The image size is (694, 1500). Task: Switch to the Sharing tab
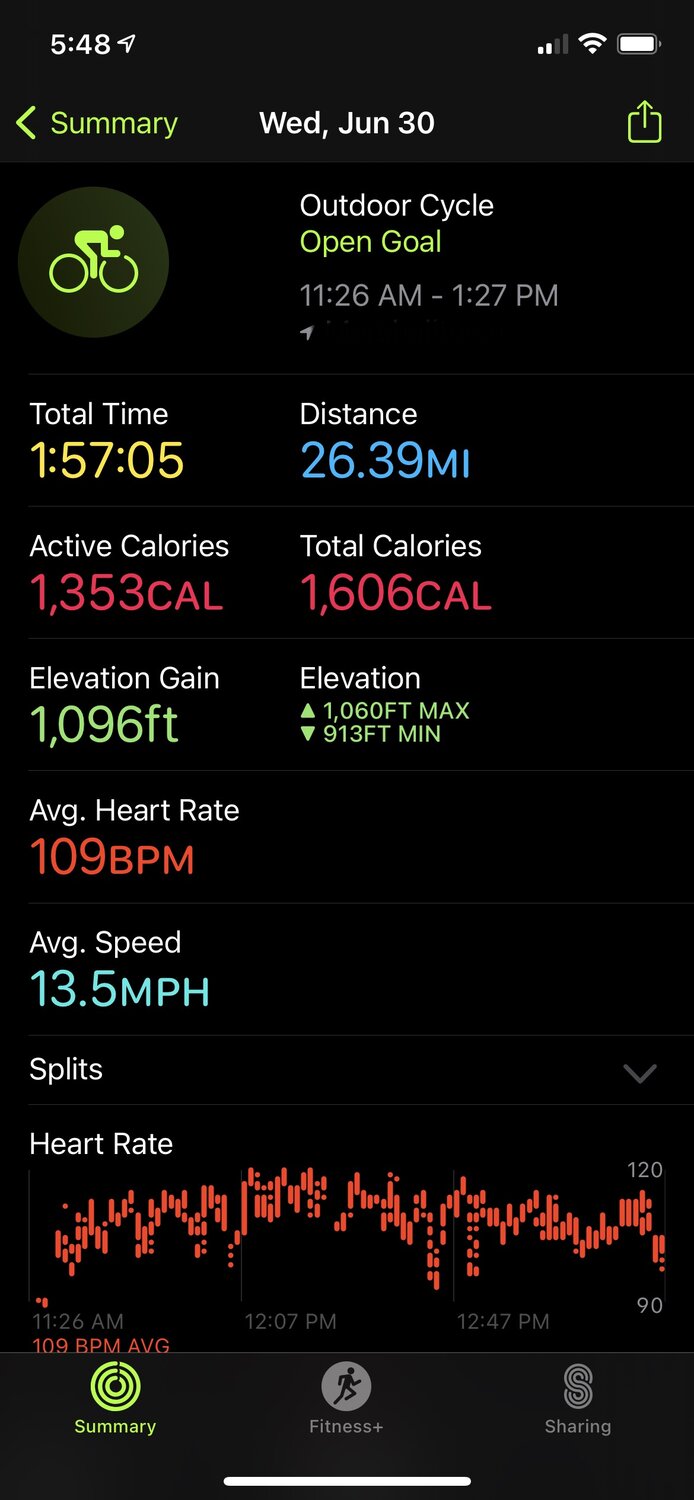point(577,1400)
